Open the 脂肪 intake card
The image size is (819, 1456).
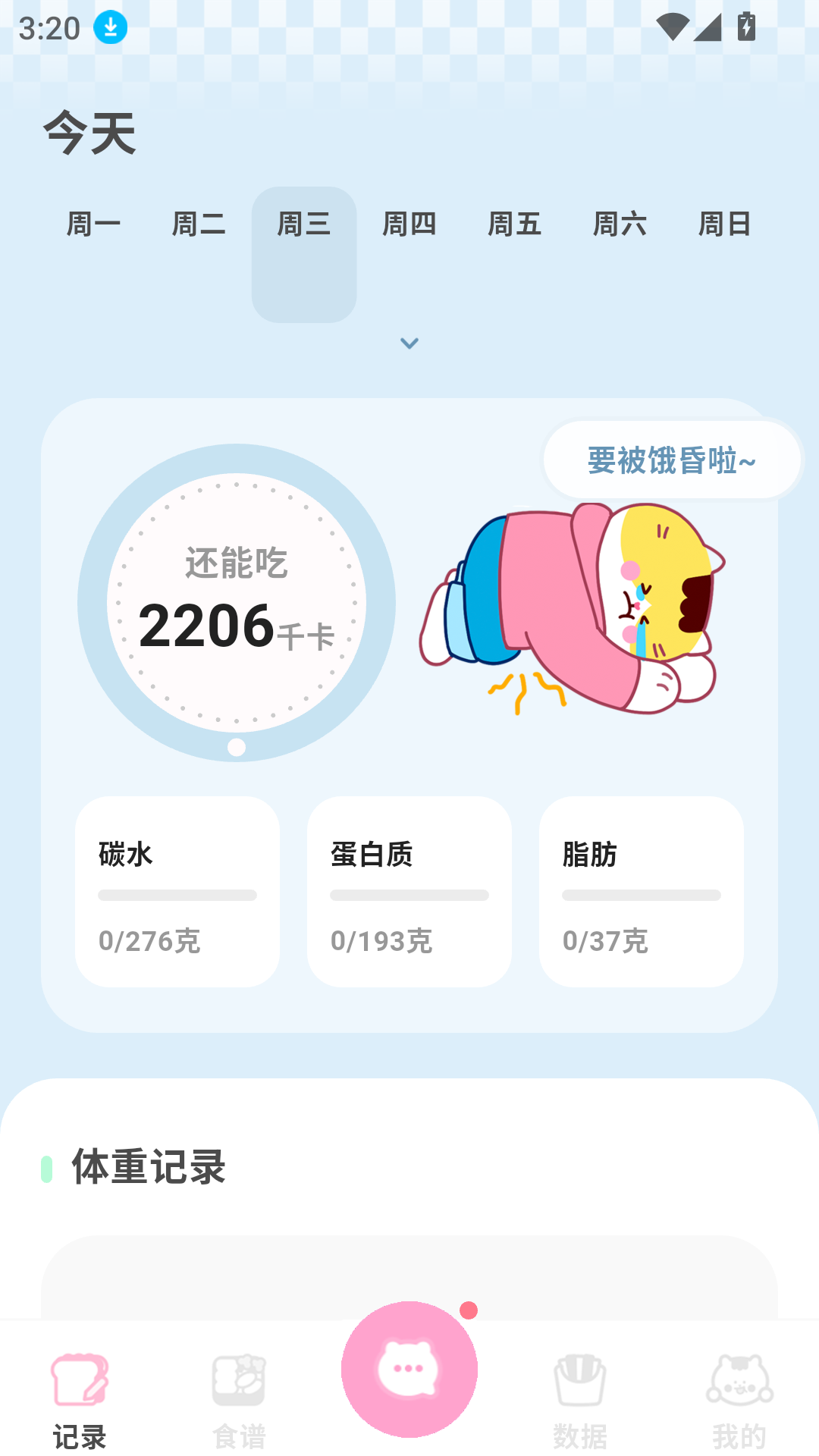click(x=642, y=892)
